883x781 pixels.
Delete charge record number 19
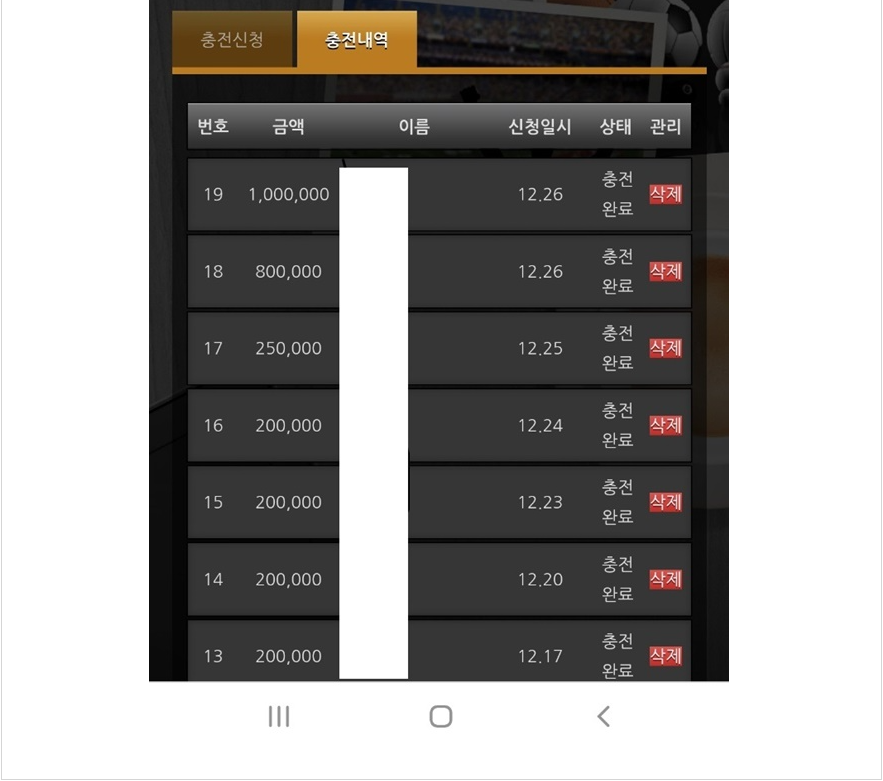pos(665,194)
